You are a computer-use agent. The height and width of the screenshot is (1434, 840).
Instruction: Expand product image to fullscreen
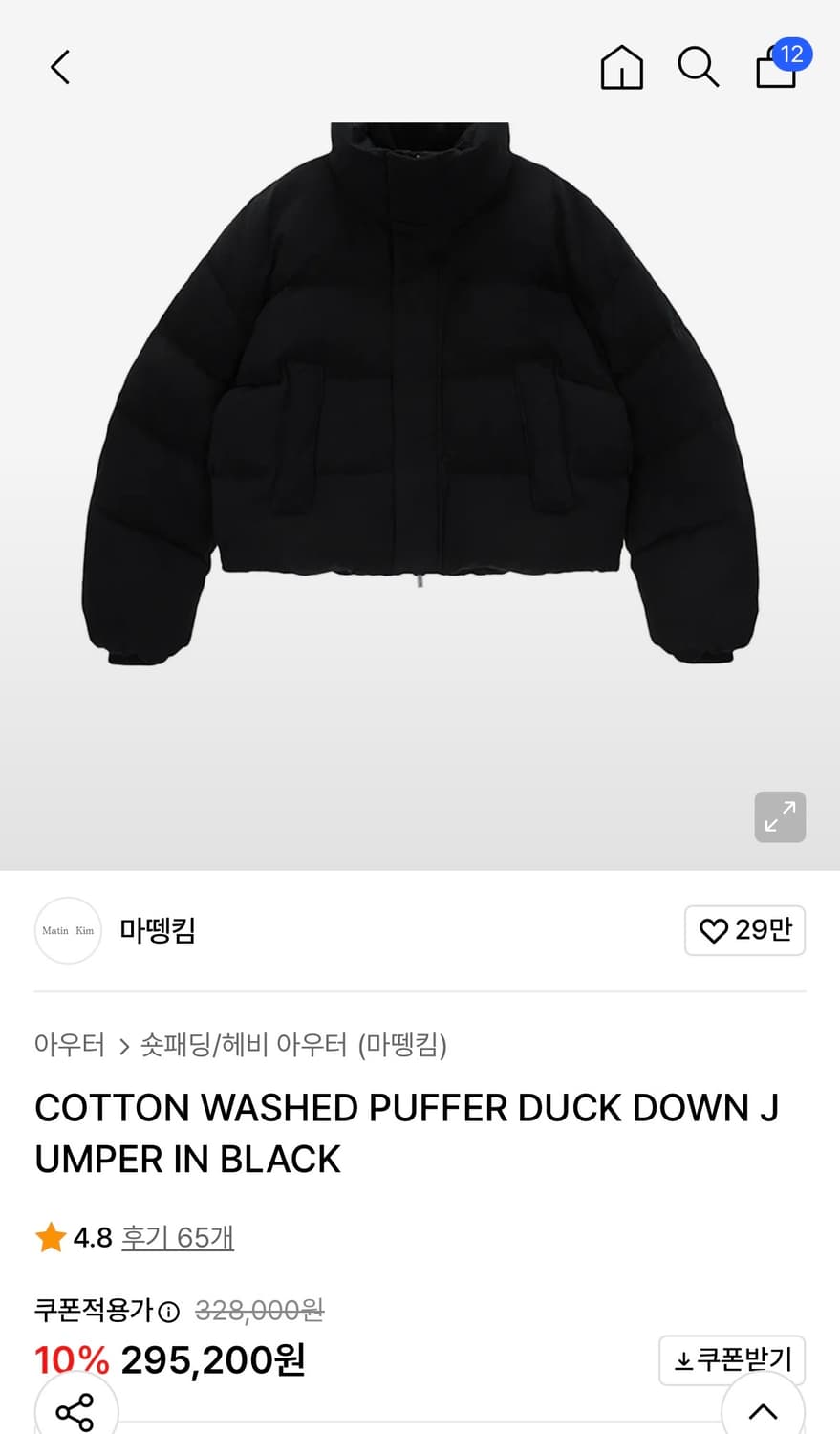[x=780, y=817]
